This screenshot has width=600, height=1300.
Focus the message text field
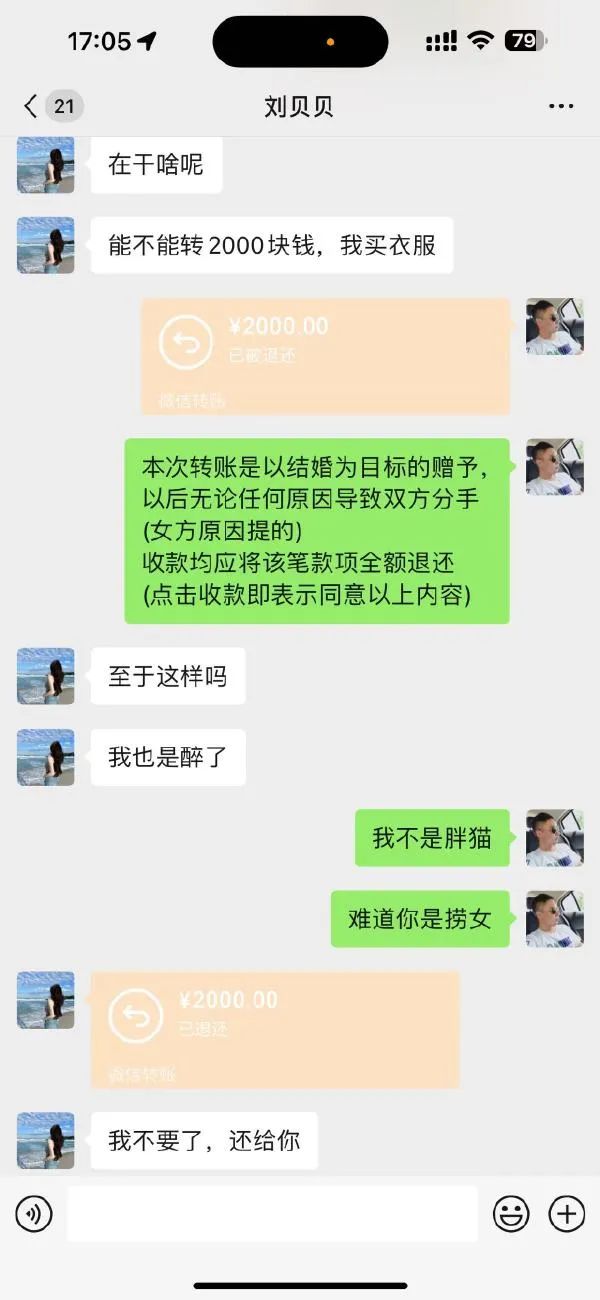tap(272, 1214)
